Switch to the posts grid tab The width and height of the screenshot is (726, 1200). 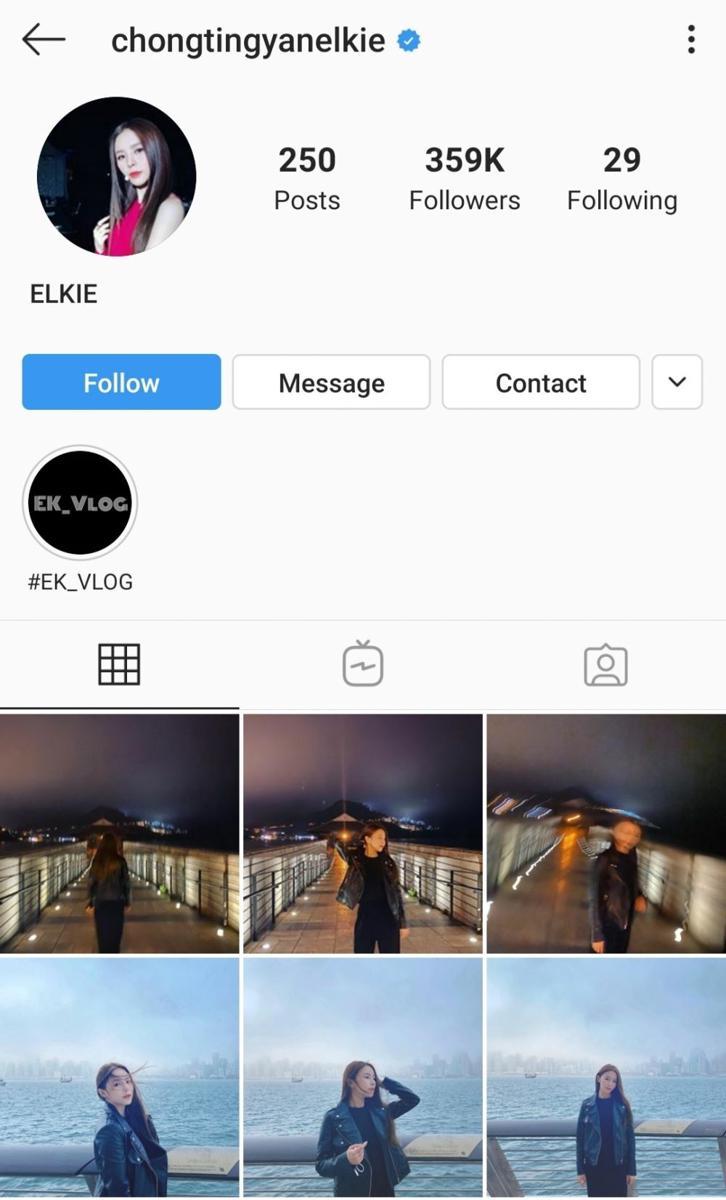point(119,664)
